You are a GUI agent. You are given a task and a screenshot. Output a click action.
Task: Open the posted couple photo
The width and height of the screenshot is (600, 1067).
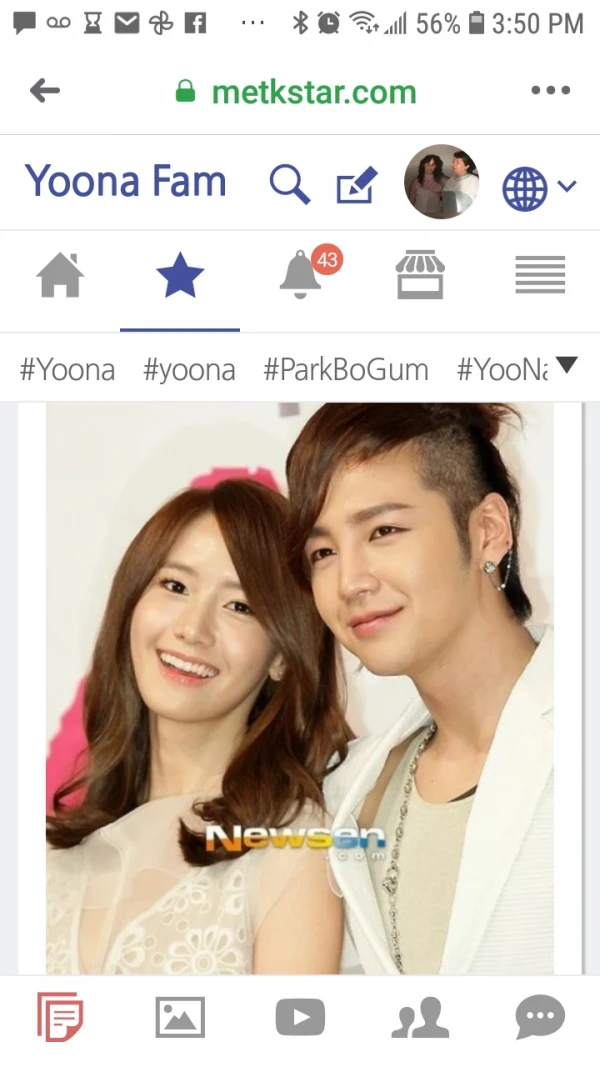pos(300,688)
